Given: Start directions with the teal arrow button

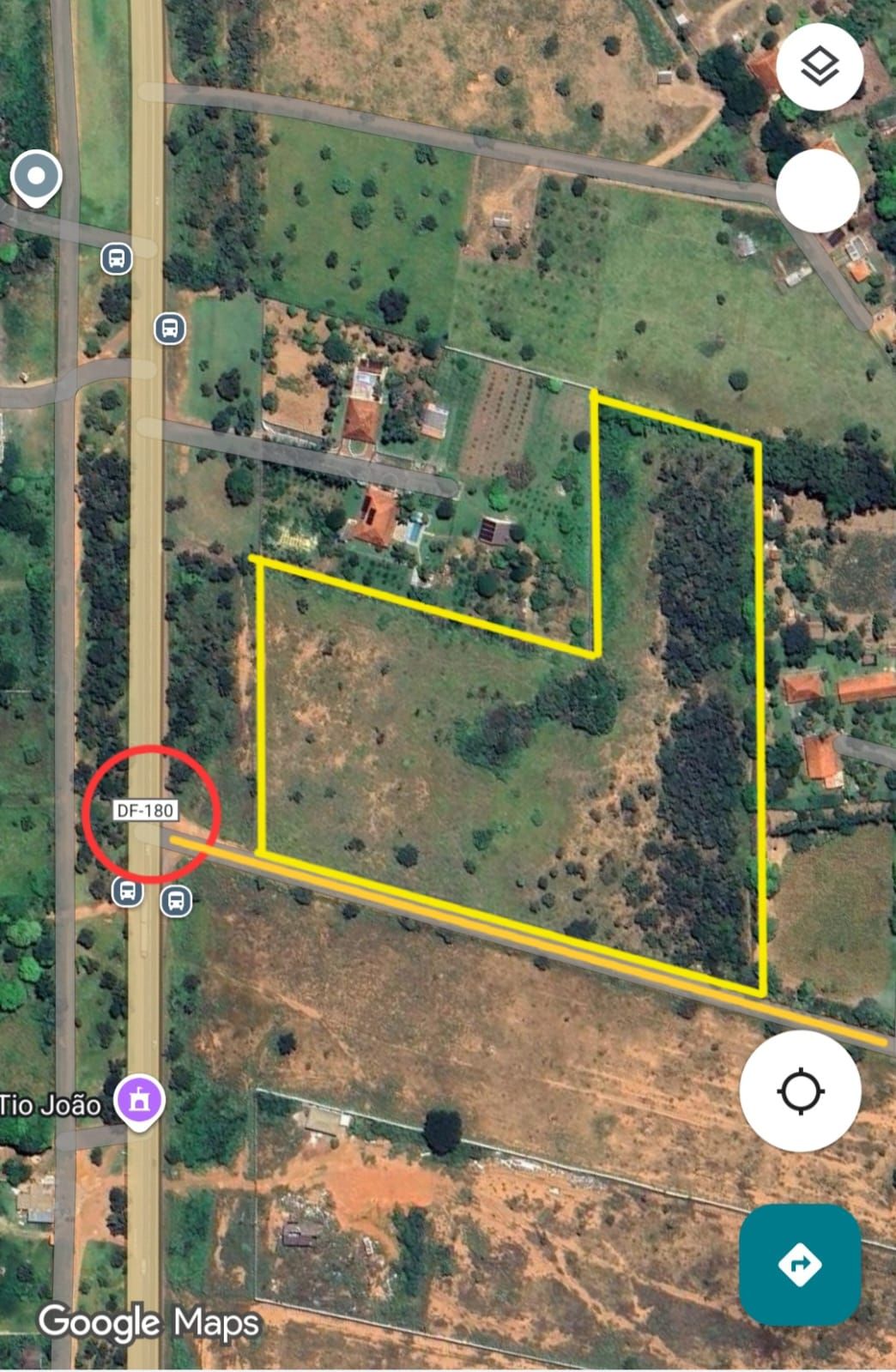Looking at the screenshot, I should (800, 1264).
